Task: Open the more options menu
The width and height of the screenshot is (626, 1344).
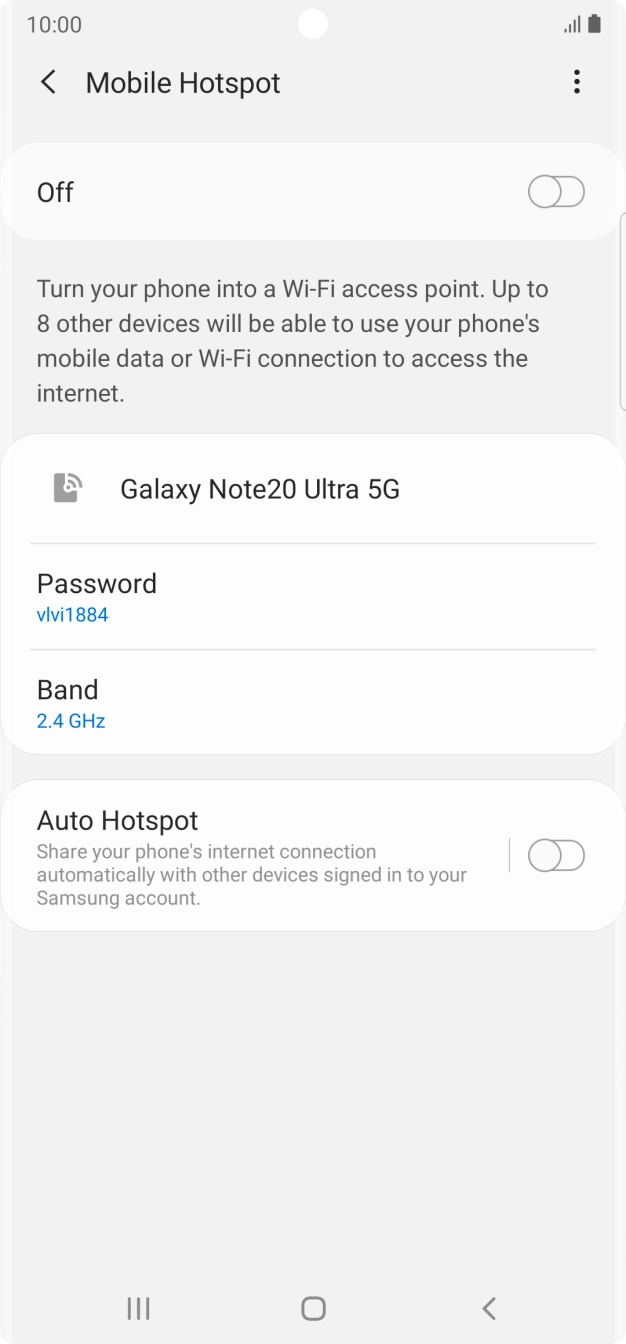Action: point(576,82)
